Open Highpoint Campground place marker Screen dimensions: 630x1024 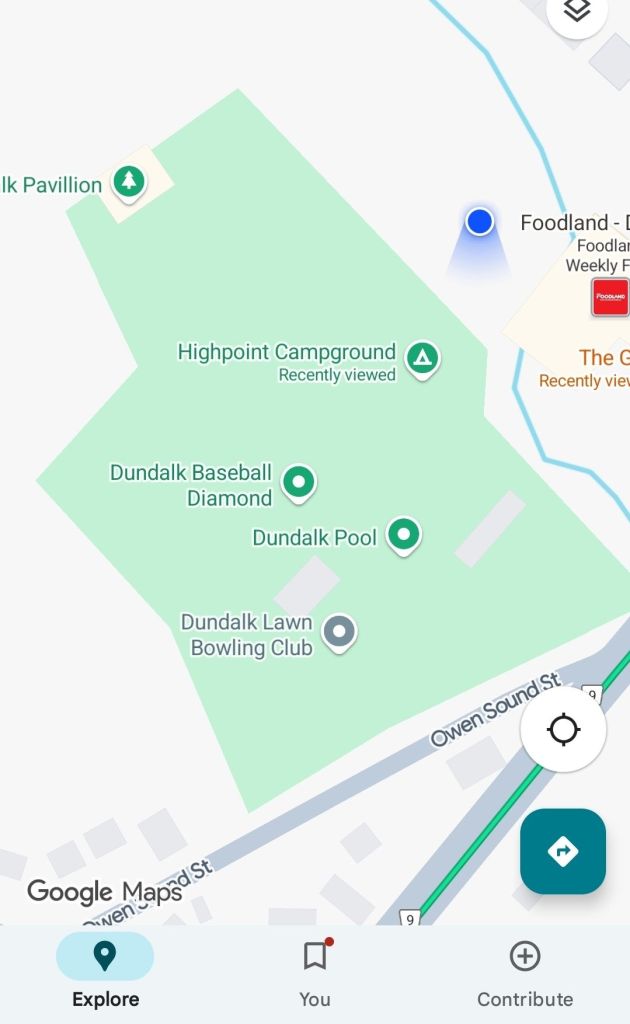pos(423,357)
